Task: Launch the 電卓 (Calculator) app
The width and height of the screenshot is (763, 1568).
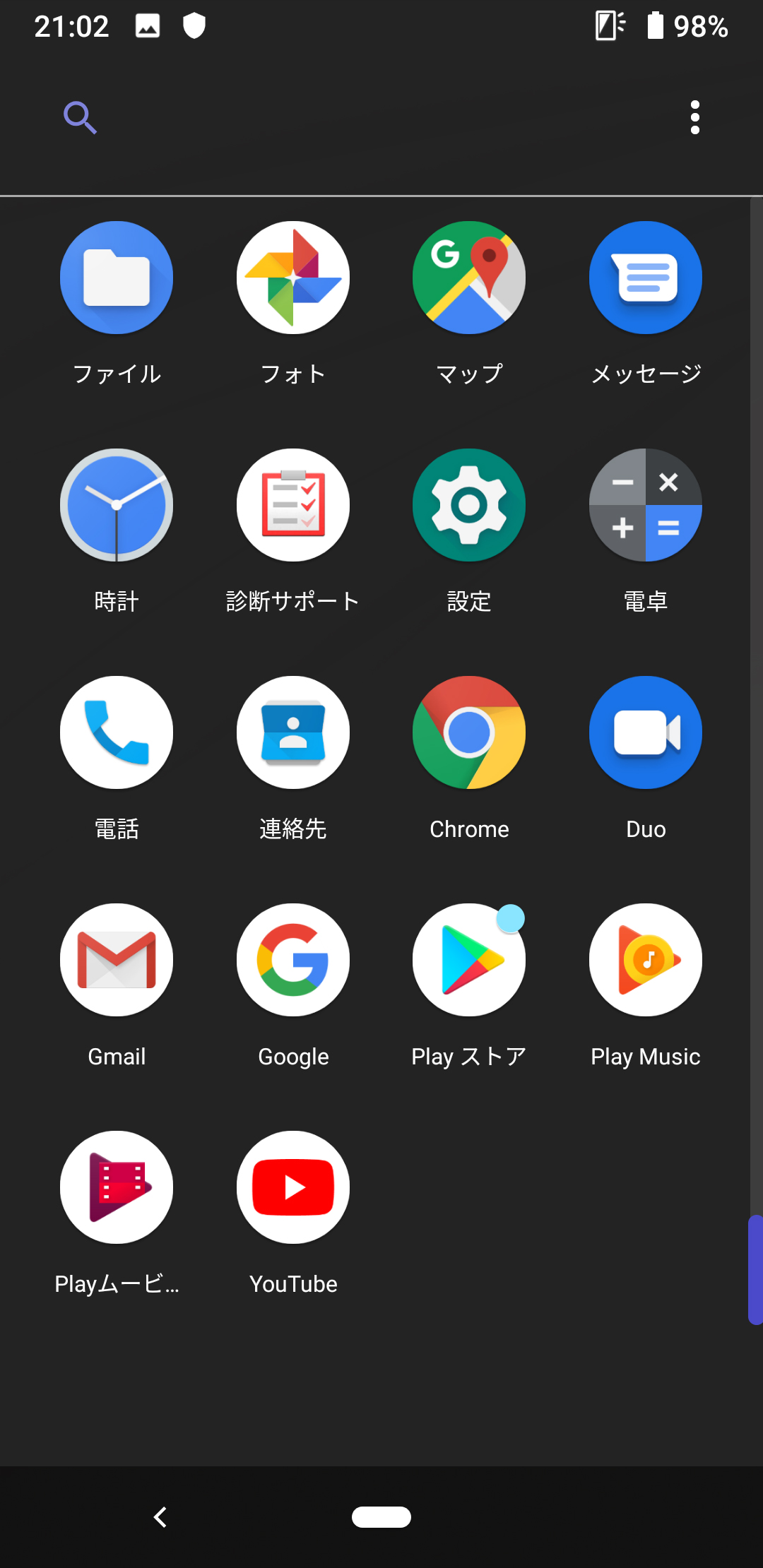Action: pos(645,505)
